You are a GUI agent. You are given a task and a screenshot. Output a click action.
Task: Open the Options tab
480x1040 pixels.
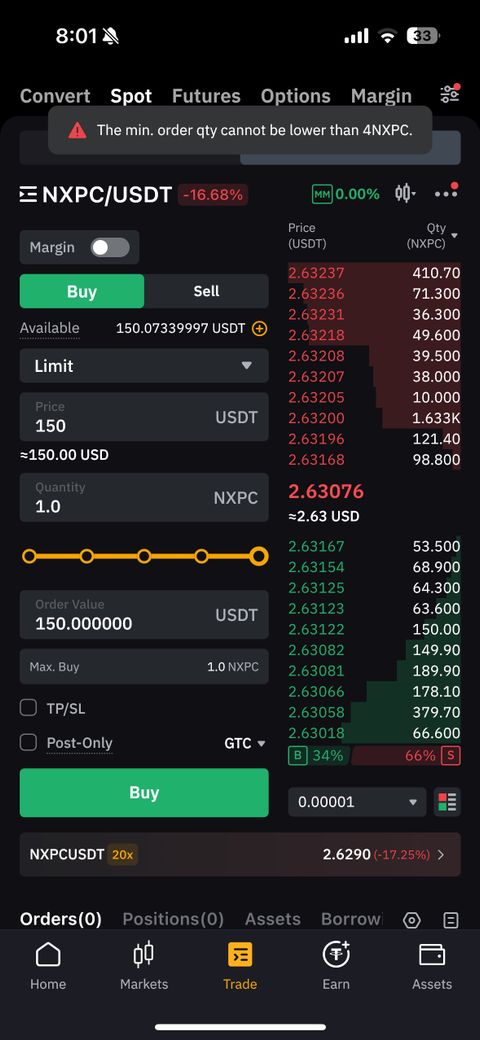[296, 96]
